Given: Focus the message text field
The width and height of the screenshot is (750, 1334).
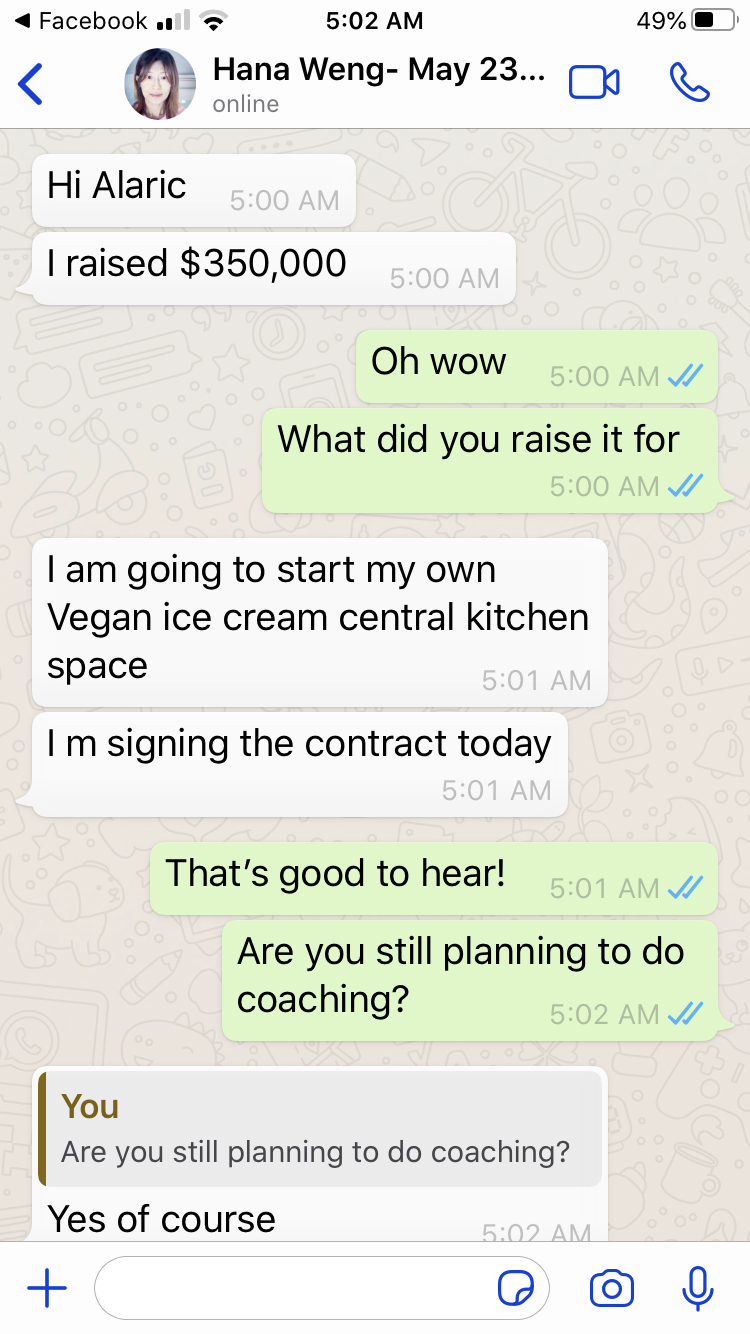Looking at the screenshot, I should pyautogui.click(x=295, y=1288).
